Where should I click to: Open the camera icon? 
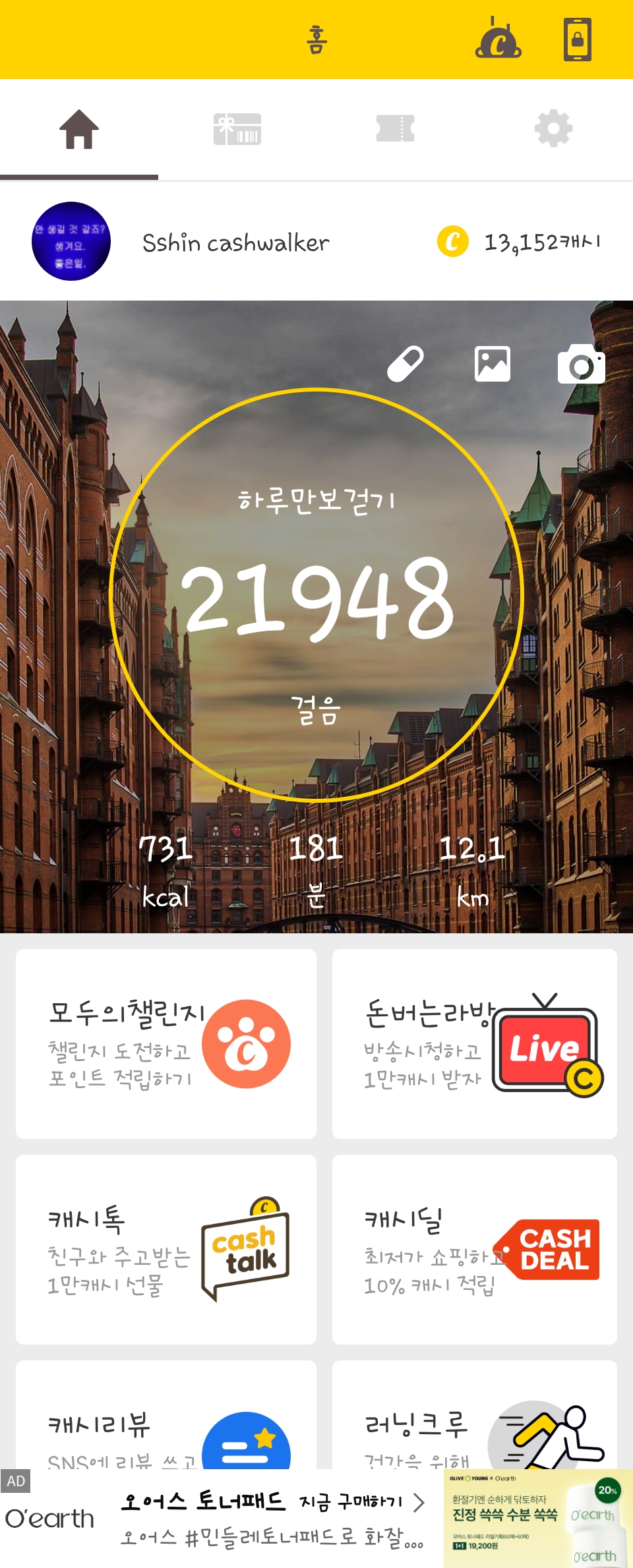coord(581,364)
